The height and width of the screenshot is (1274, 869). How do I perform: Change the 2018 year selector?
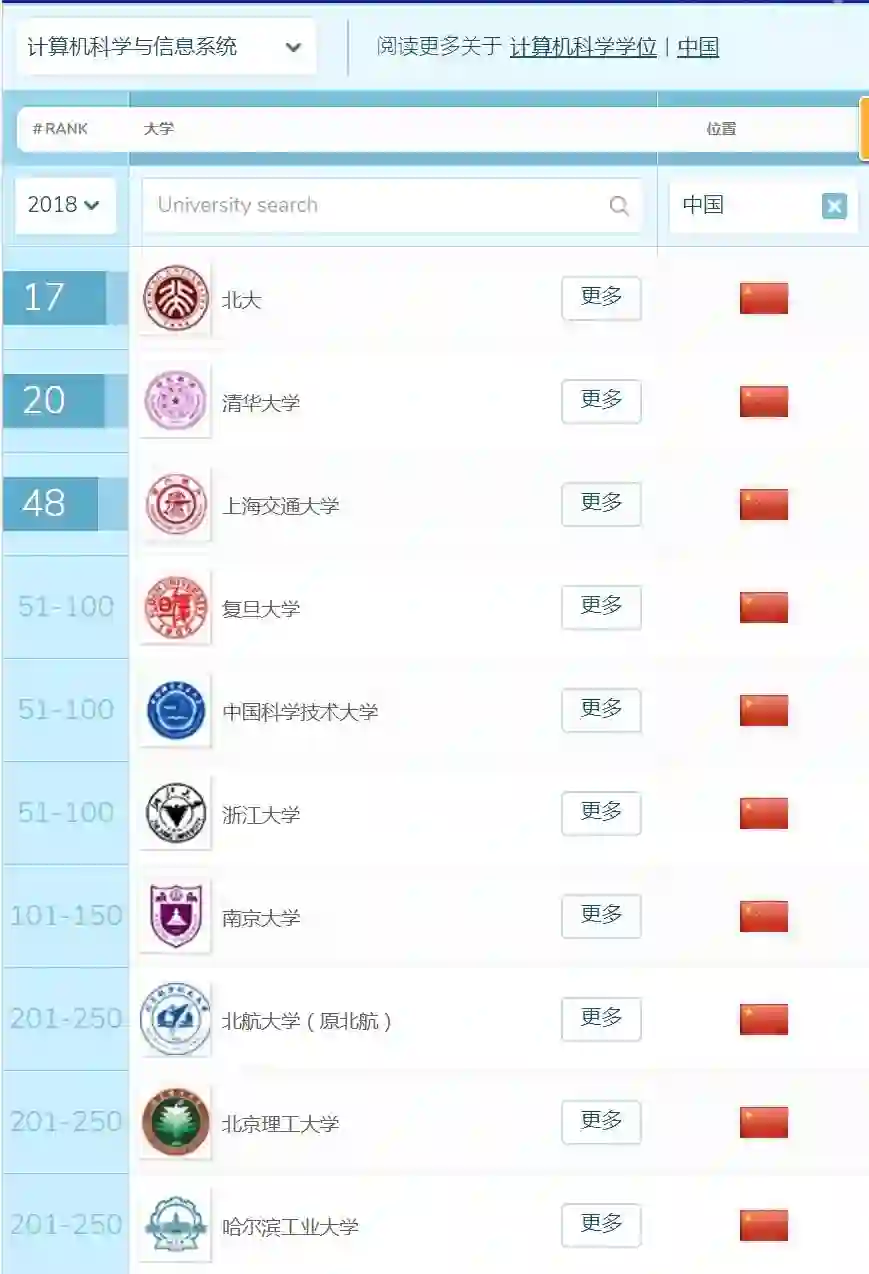[x=65, y=205]
